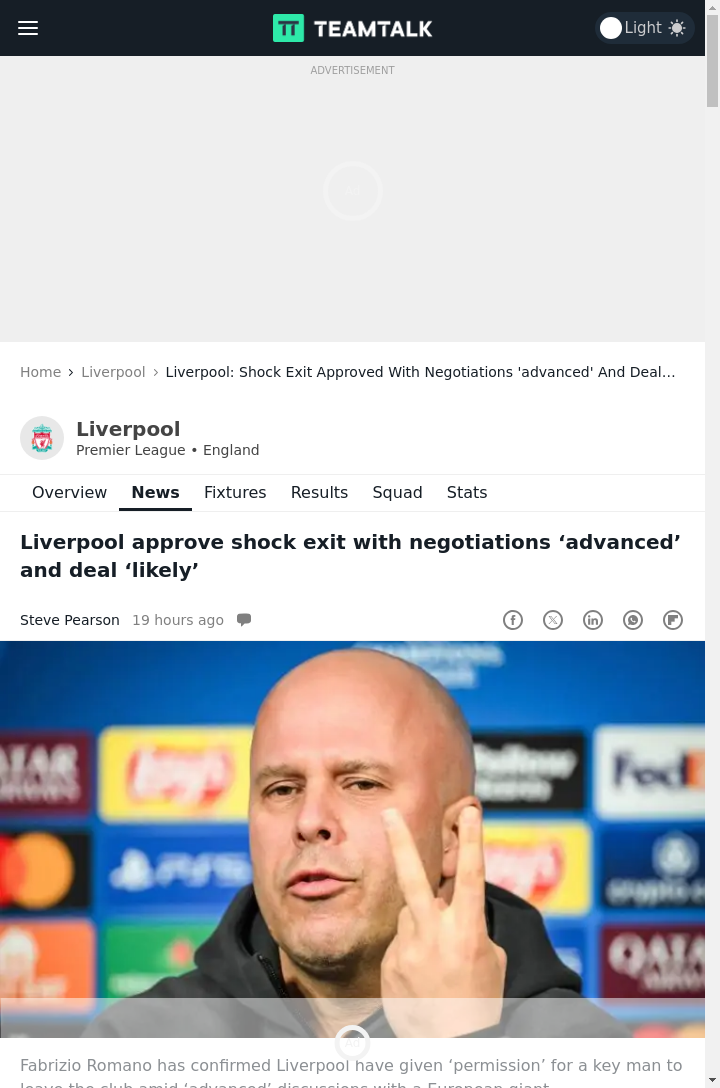Open the Liverpool breadcrumb link
This screenshot has width=720, height=1088.
[x=113, y=372]
